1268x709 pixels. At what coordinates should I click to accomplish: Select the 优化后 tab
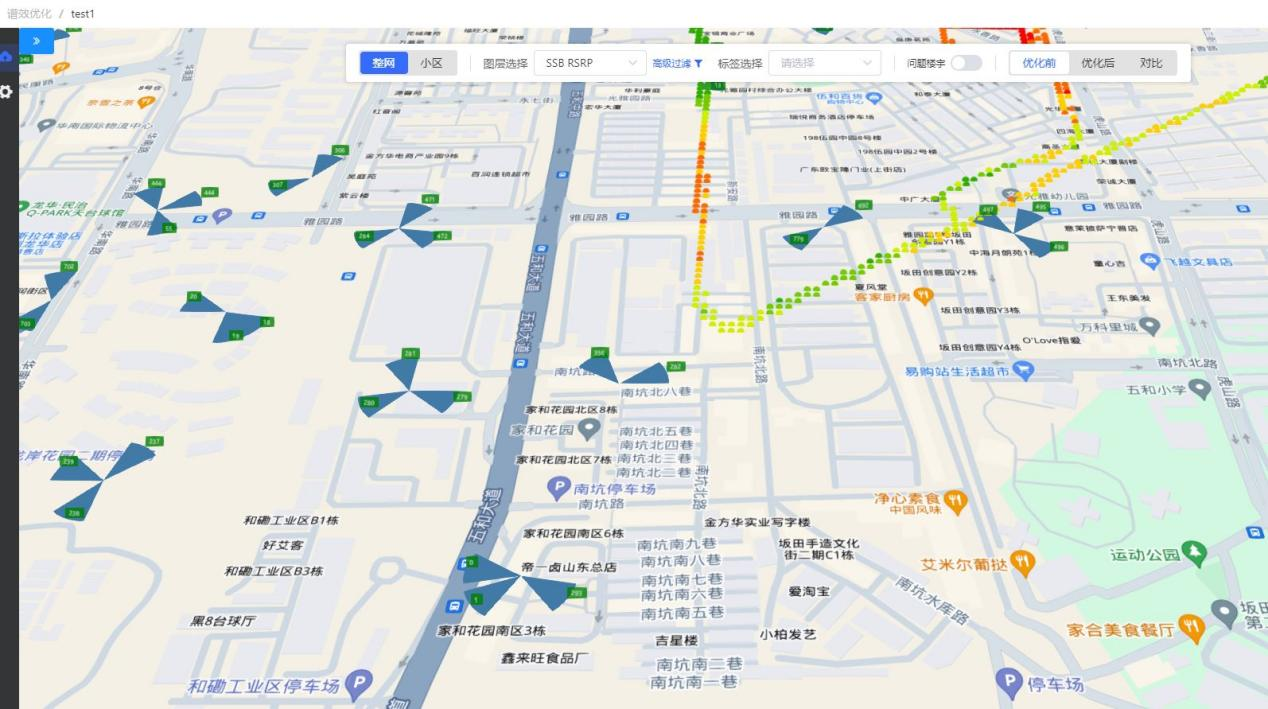pyautogui.click(x=1097, y=63)
